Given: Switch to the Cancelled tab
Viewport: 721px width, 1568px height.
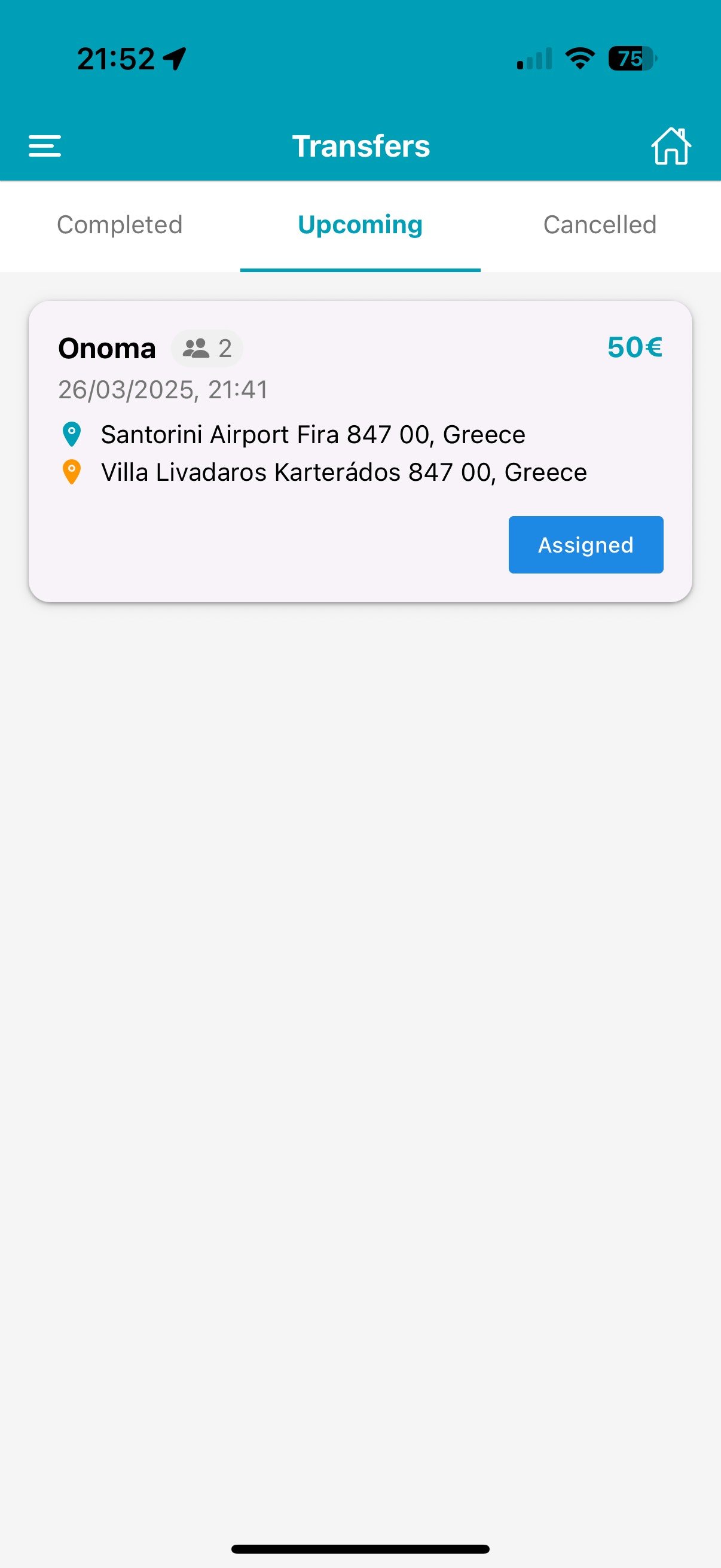Looking at the screenshot, I should [600, 225].
